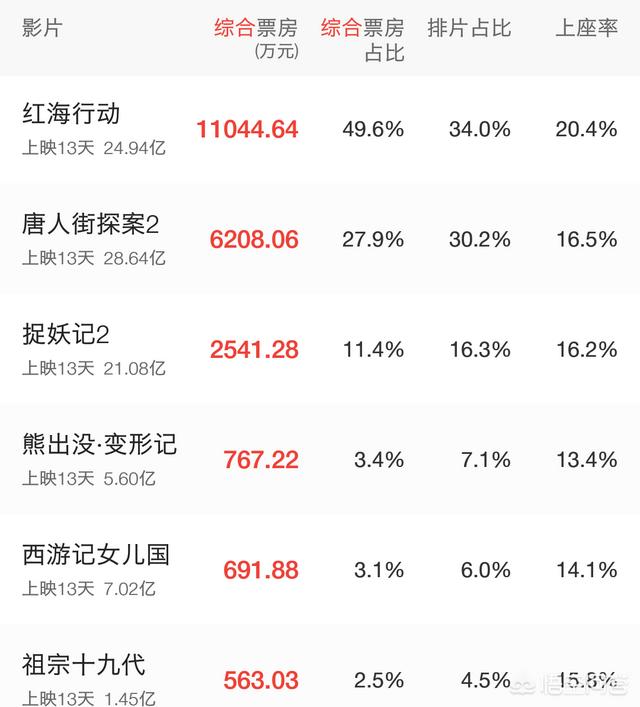Open the 祖宗十九代 movie entry
This screenshot has height=707, width=640.
pyautogui.click(x=83, y=664)
